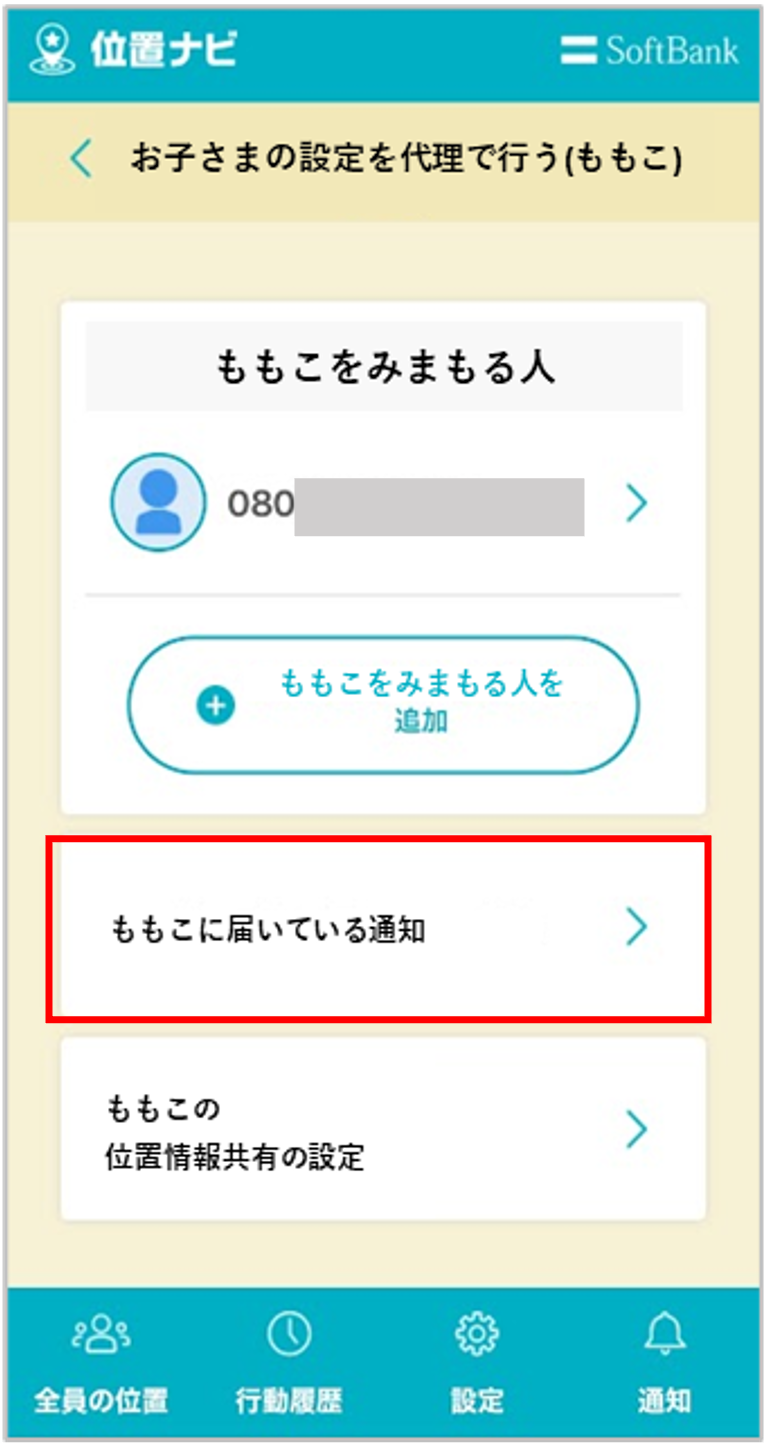Go back using the header arrow

point(82,160)
